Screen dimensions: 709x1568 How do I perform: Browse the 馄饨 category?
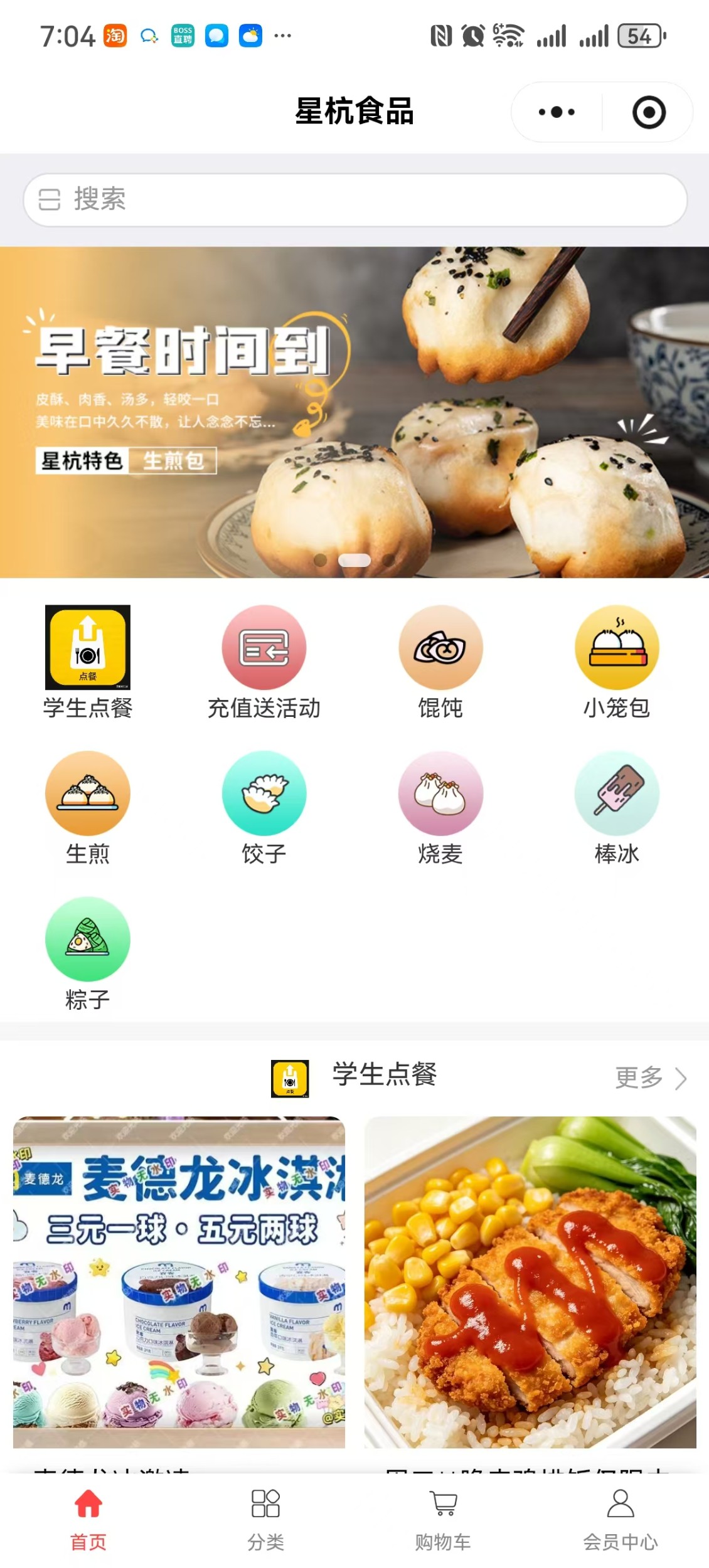tap(440, 662)
